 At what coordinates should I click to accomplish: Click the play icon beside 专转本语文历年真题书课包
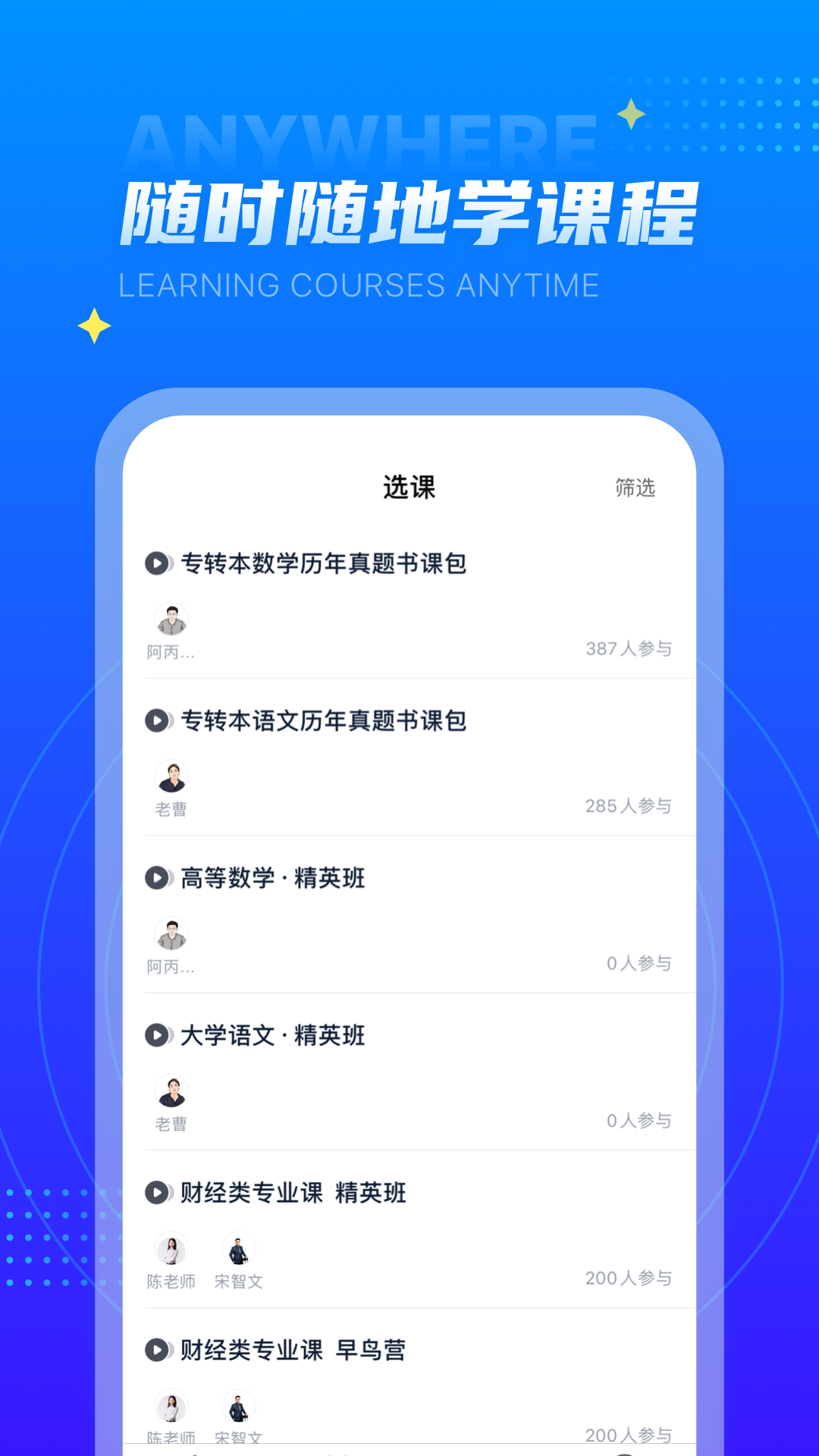pos(157,721)
